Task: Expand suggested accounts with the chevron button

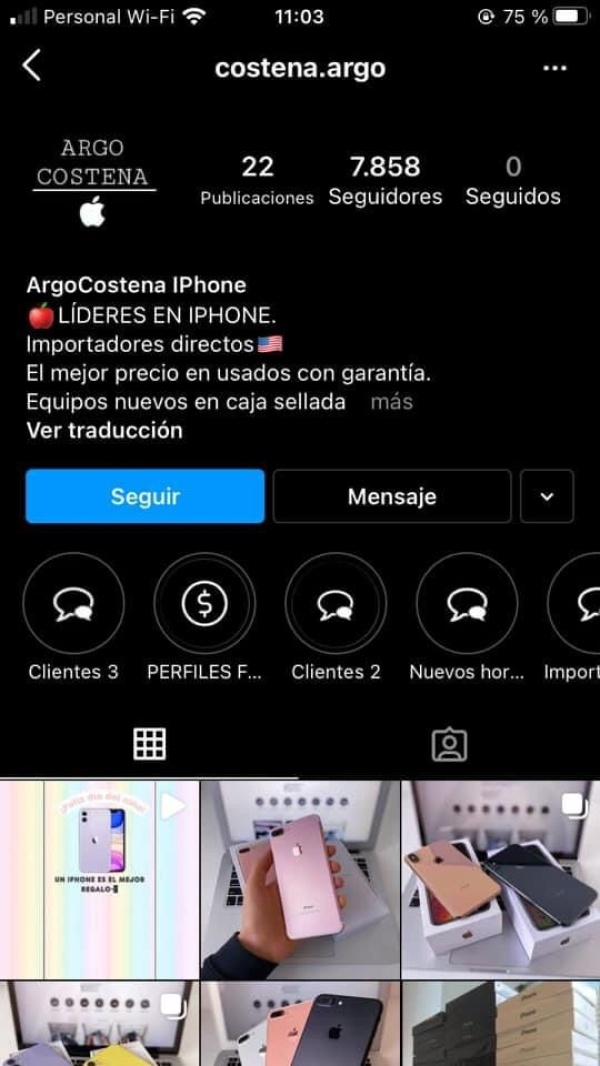Action: click(x=547, y=496)
